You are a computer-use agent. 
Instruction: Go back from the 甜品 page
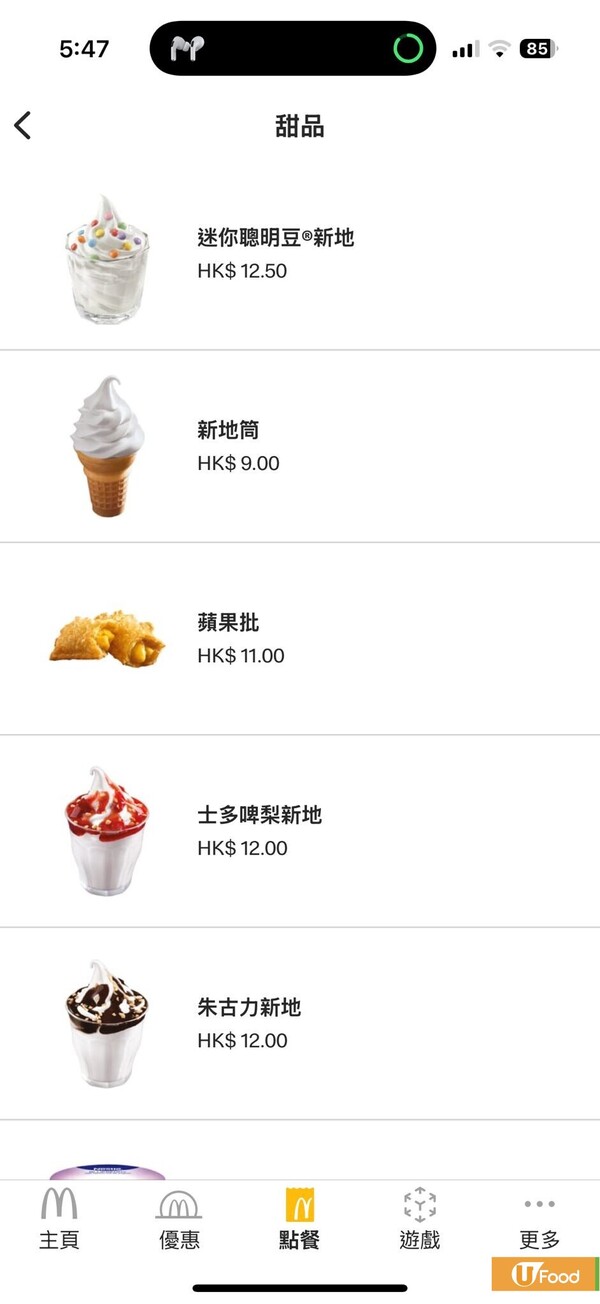point(23,126)
